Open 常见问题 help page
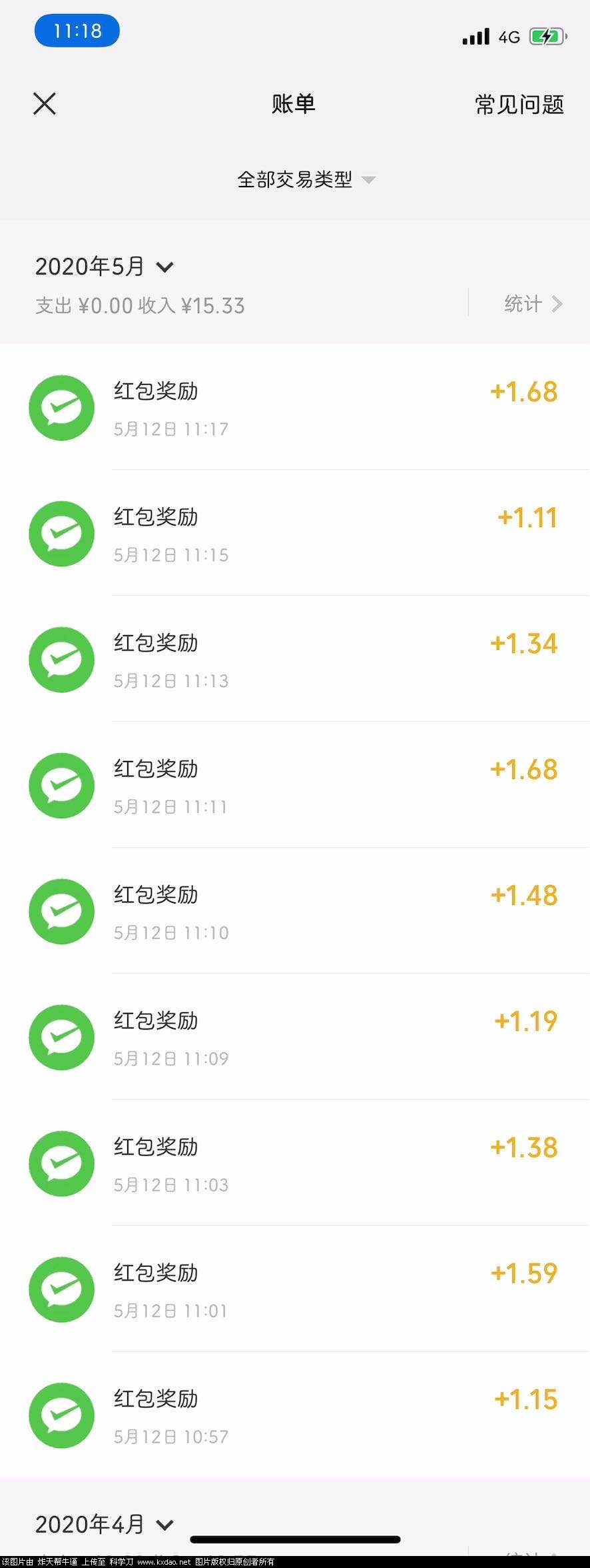Screen dimensions: 590x1568 pos(519,105)
